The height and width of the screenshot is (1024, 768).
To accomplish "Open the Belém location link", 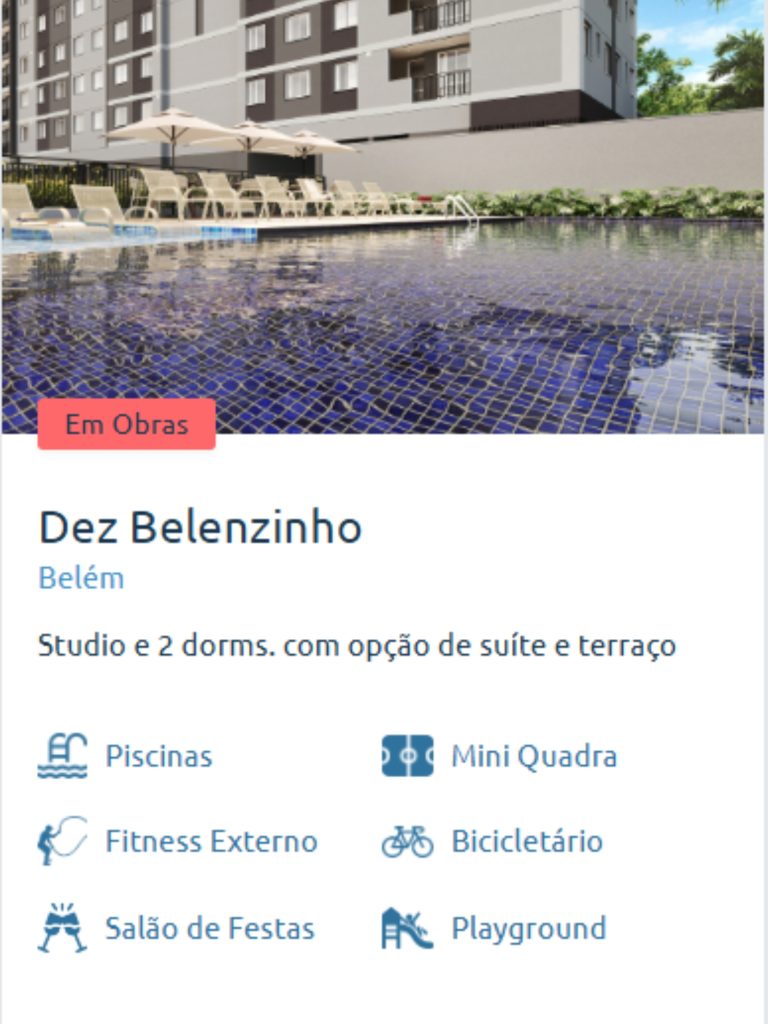I will coord(79,577).
